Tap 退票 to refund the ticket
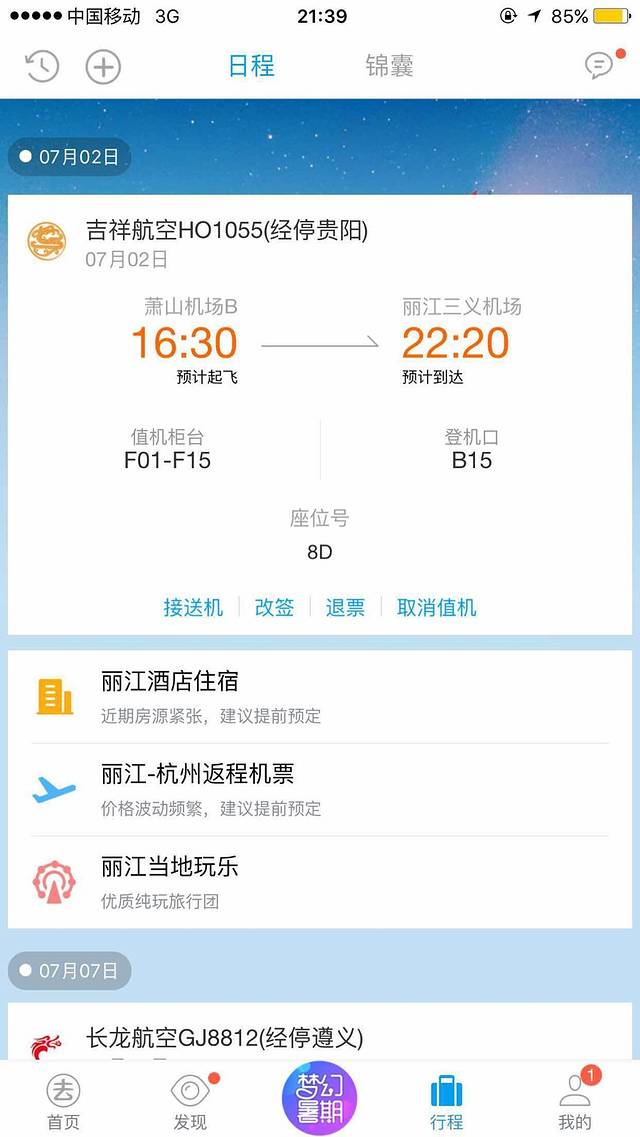This screenshot has height=1137, width=640. pos(345,607)
